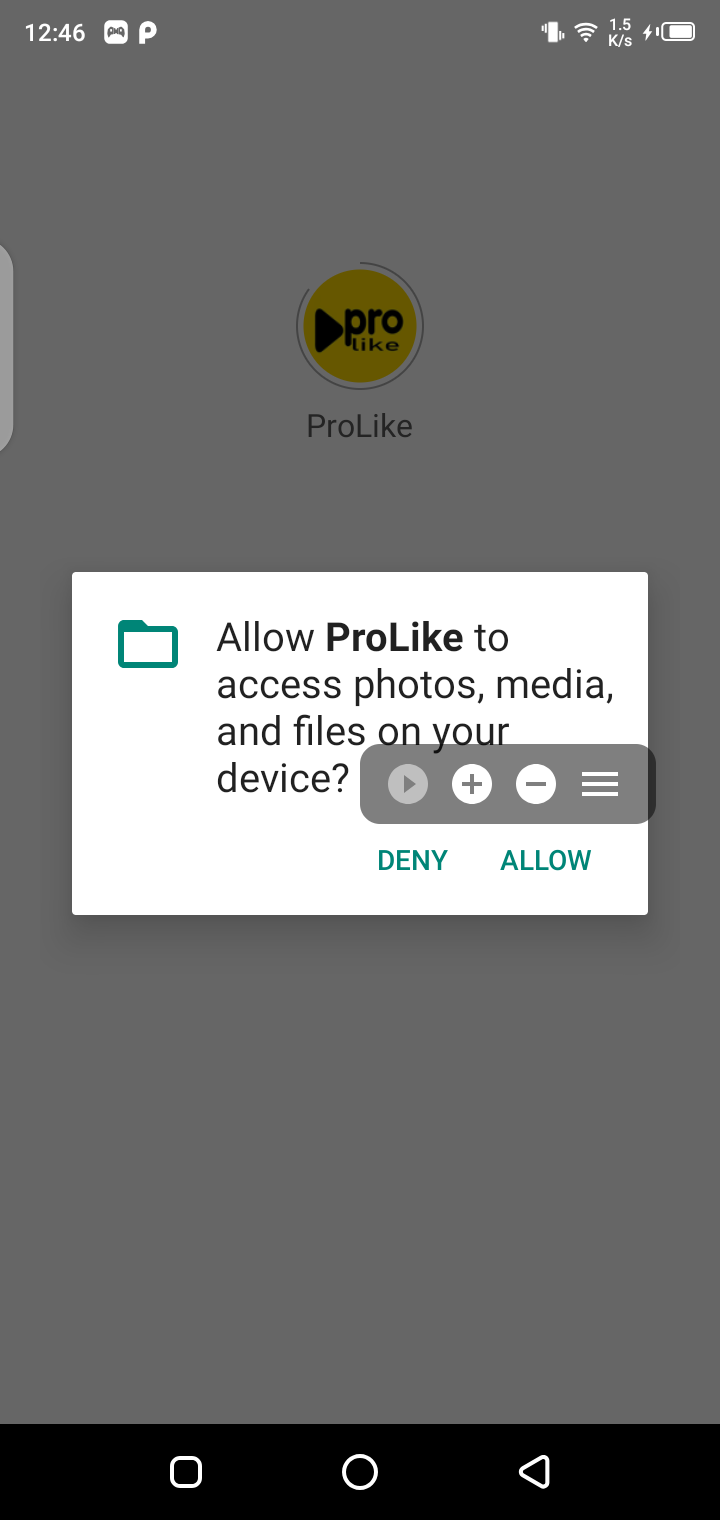This screenshot has width=720, height=1520.
Task: Allow ProLike to access files
Action: (545, 860)
